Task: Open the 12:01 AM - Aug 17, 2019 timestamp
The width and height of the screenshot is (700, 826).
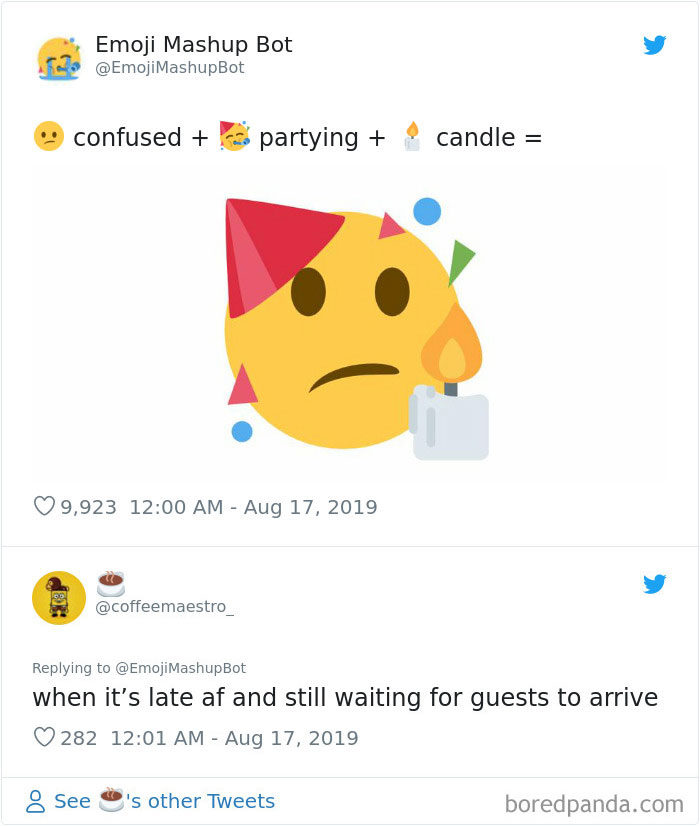Action: pyautogui.click(x=234, y=738)
